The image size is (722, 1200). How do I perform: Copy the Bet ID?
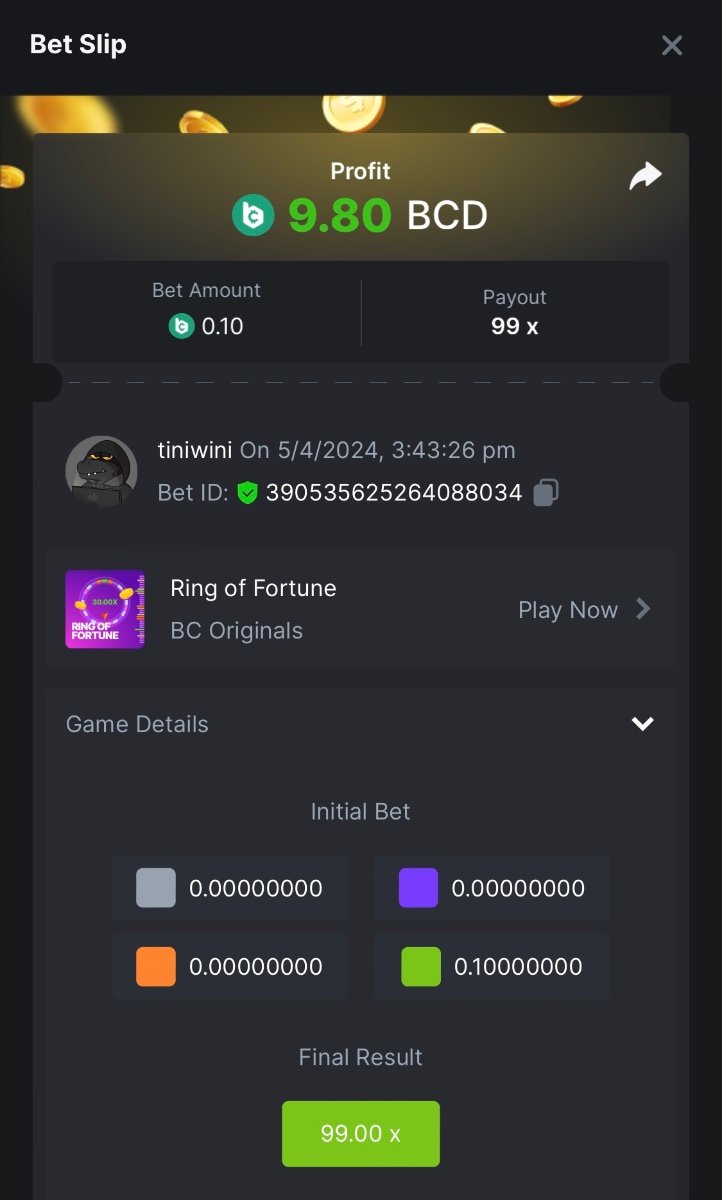[546, 492]
